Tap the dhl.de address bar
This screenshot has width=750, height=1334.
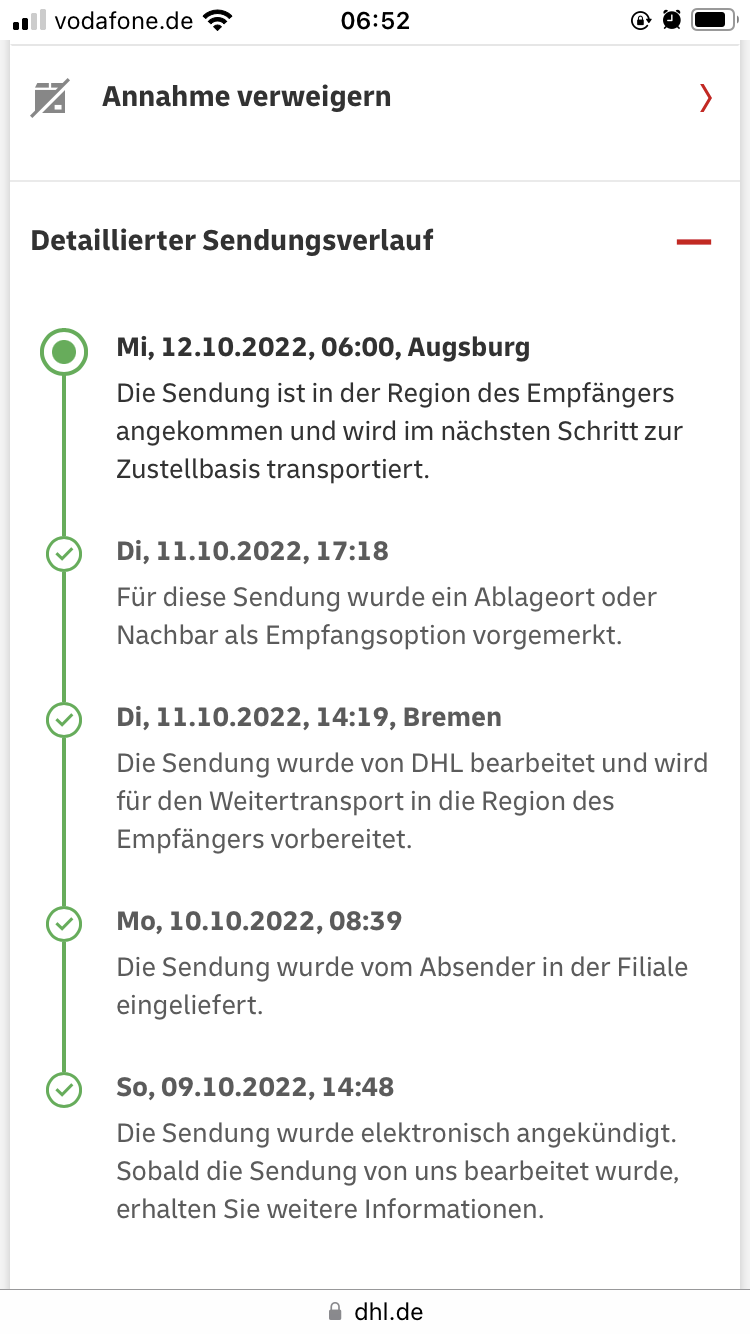coord(375,1311)
